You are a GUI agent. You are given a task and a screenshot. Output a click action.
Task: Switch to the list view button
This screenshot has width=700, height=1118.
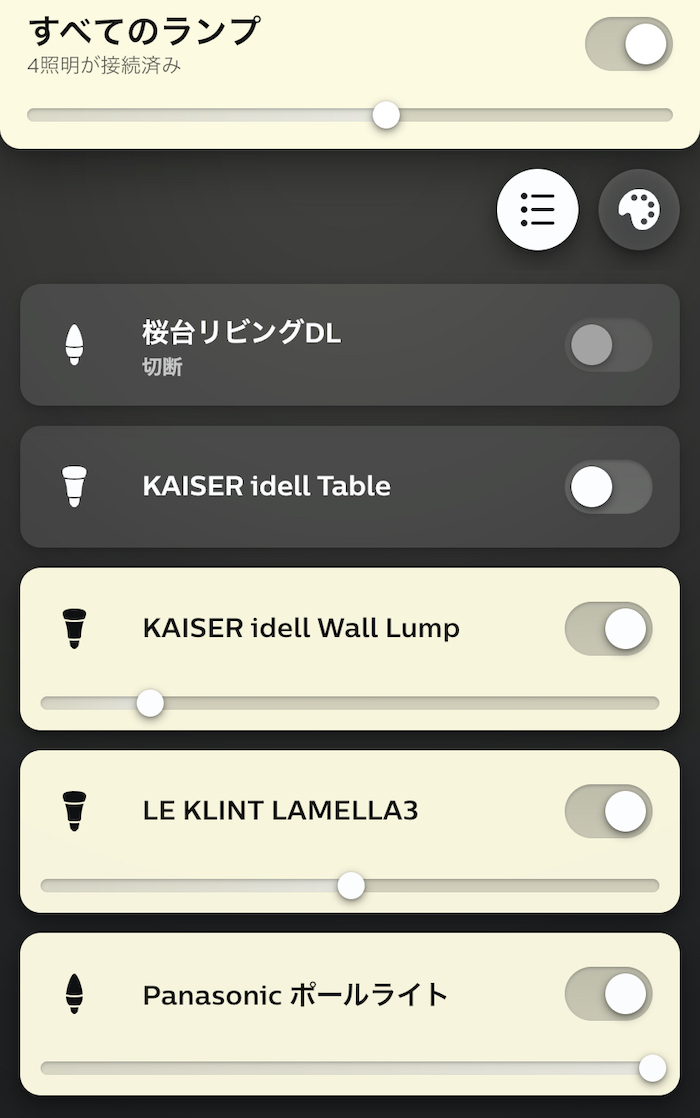537,210
